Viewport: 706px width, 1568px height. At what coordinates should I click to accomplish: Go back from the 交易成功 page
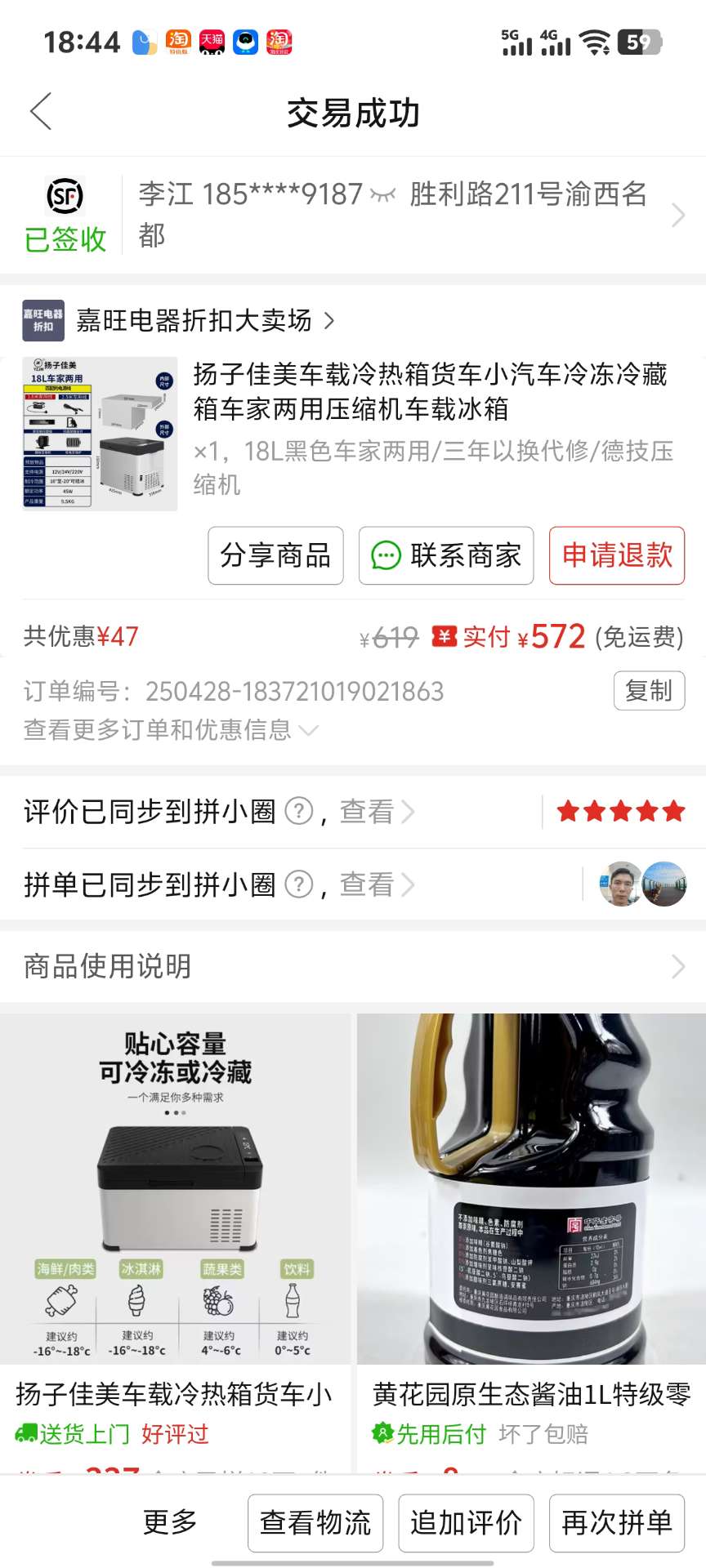pyautogui.click(x=41, y=112)
